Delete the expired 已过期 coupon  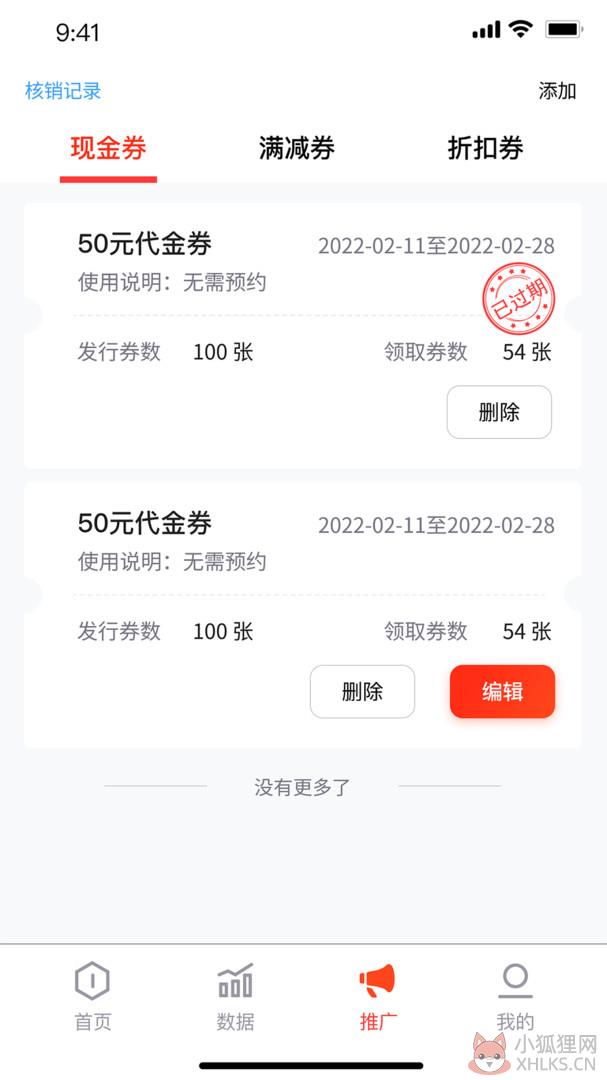tap(500, 412)
